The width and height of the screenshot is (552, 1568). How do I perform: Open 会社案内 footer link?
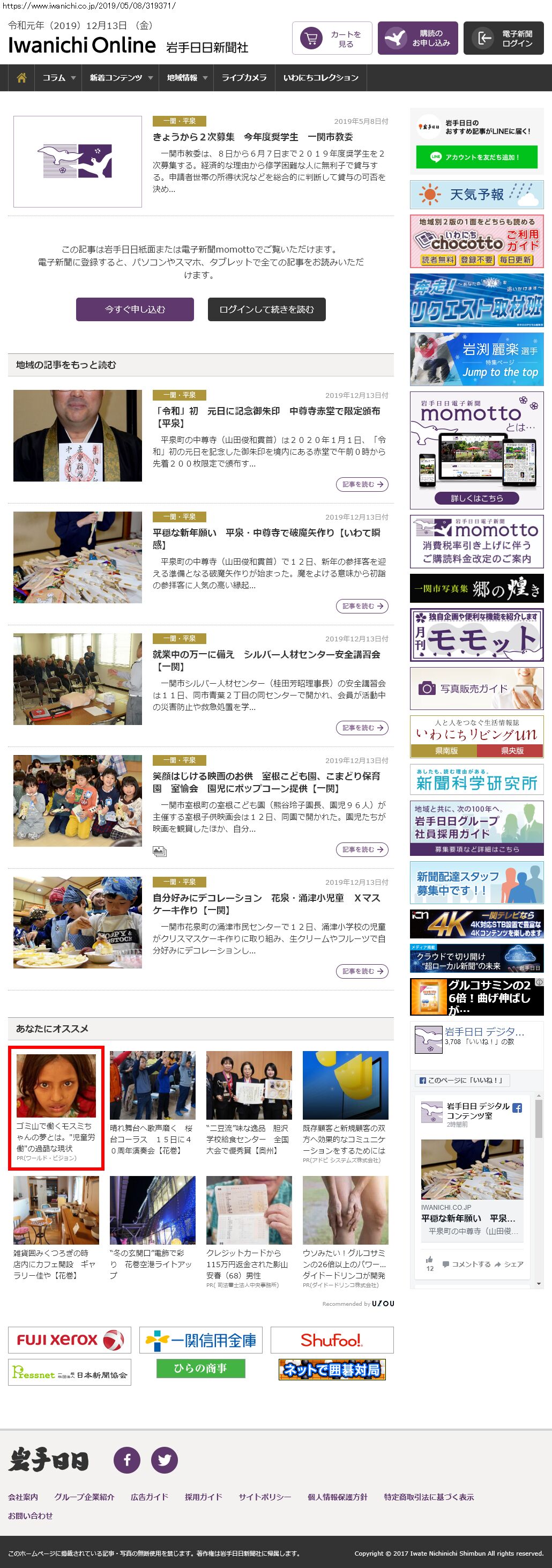click(23, 1497)
